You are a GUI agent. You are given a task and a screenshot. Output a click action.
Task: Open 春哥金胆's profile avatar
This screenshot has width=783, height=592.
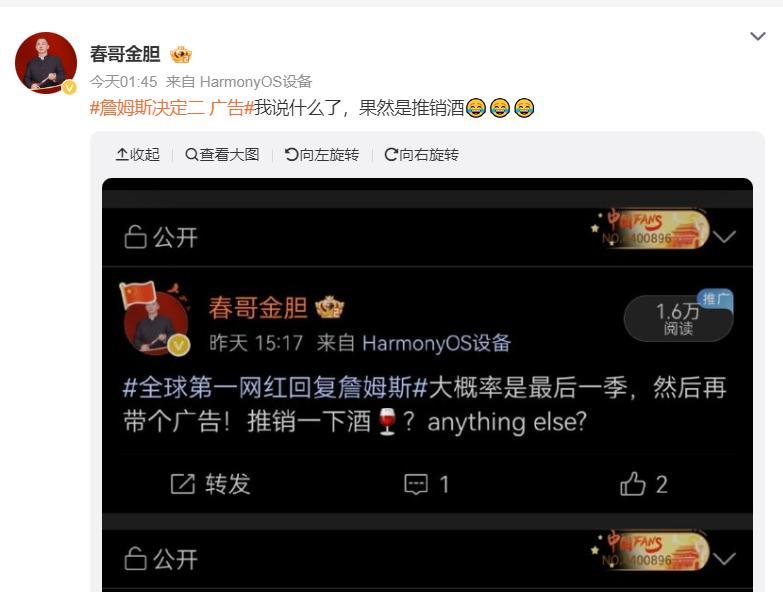tap(46, 63)
